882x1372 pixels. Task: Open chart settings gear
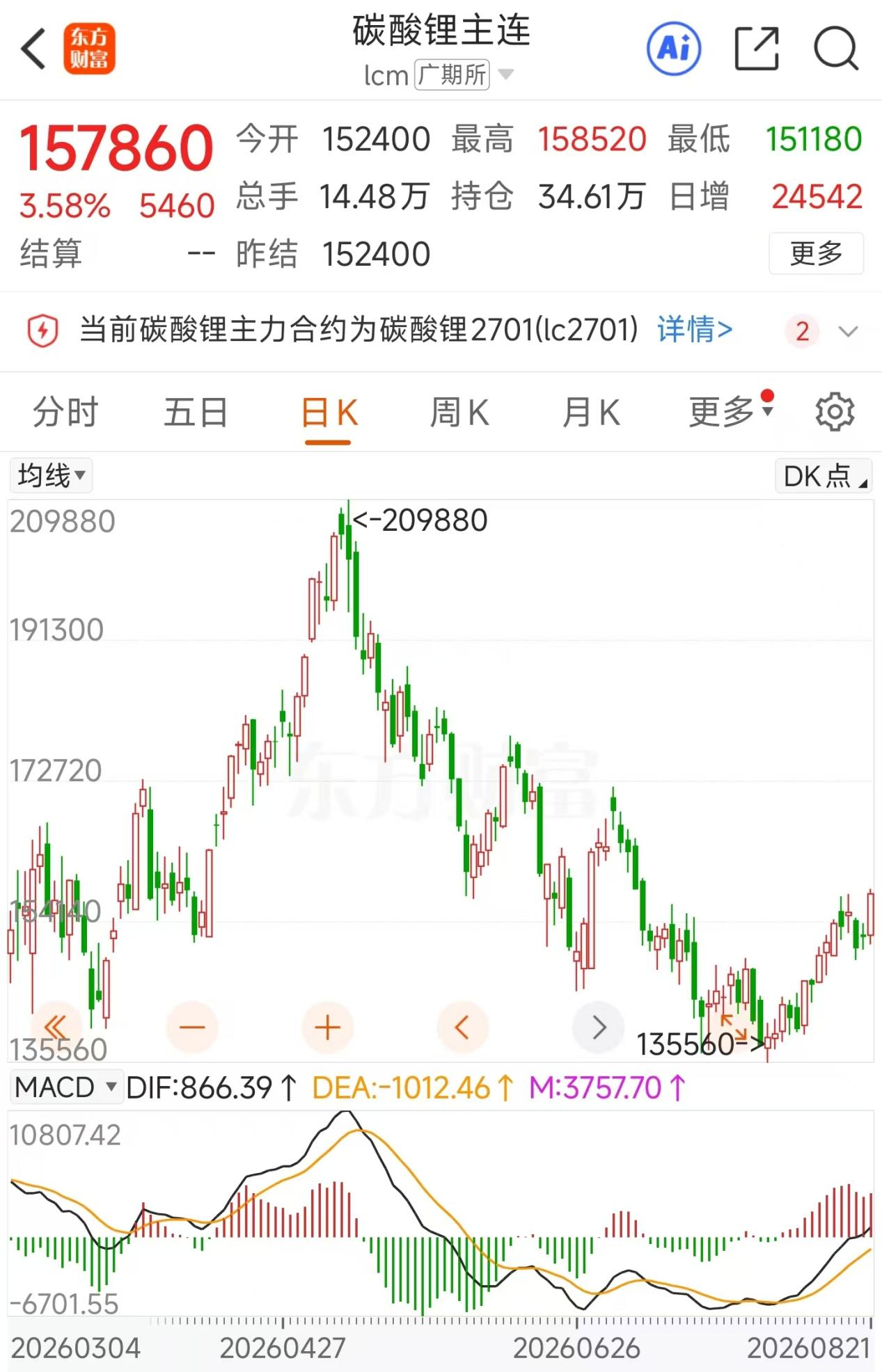[835, 412]
